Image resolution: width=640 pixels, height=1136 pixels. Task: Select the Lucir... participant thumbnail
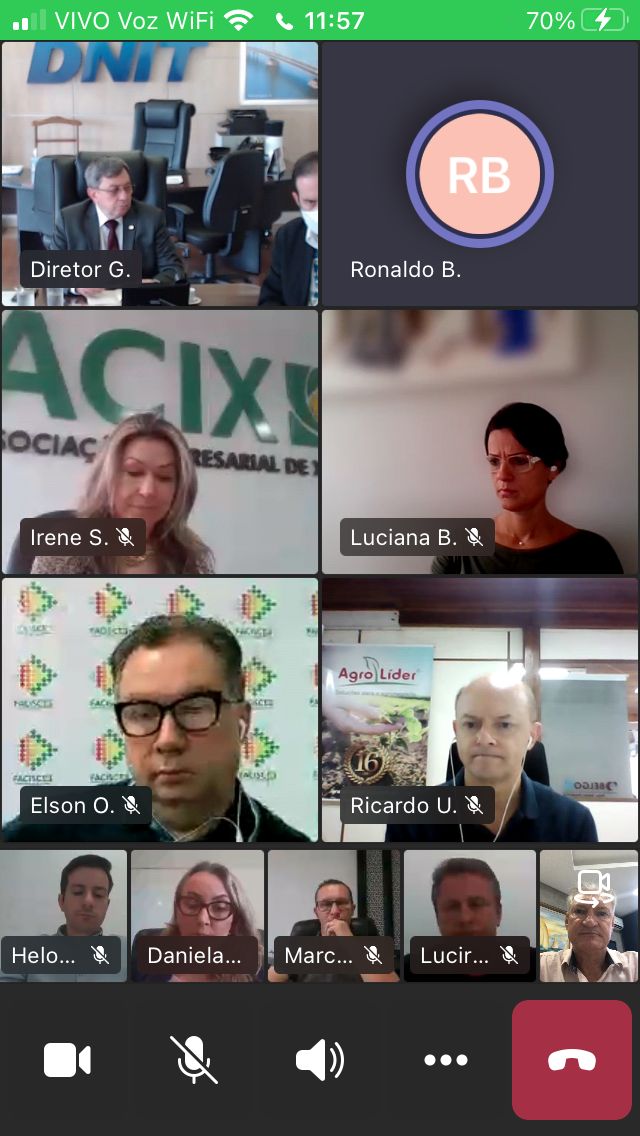(x=469, y=915)
